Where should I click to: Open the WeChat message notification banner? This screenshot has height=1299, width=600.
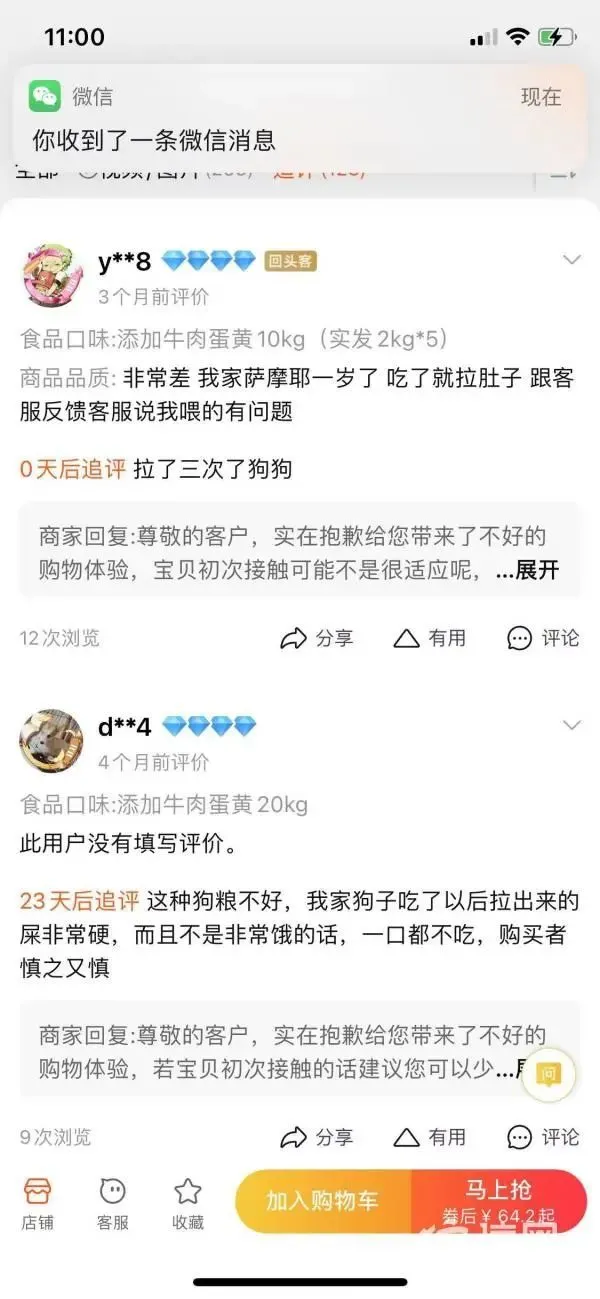point(300,117)
